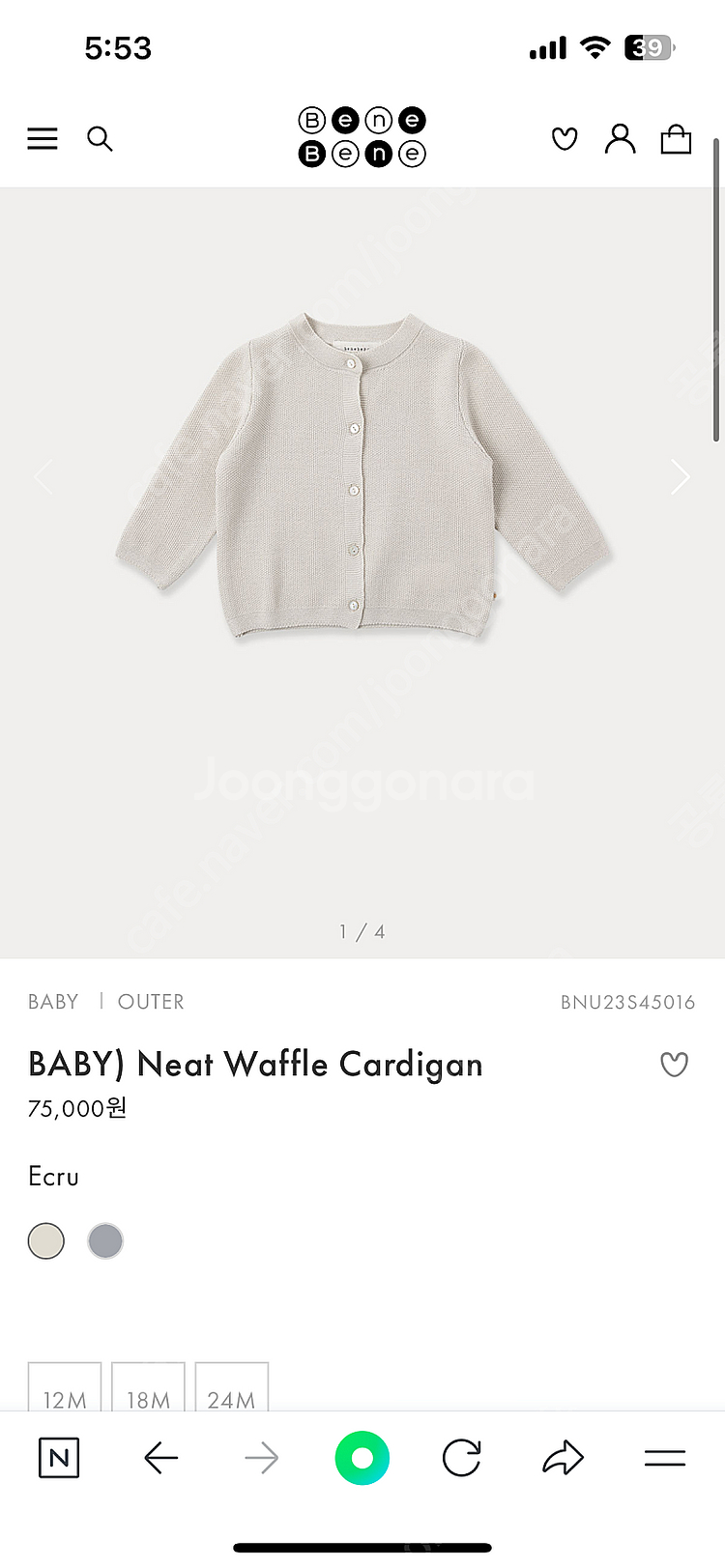Show next product image
The image size is (725, 1568).
pos(681,476)
